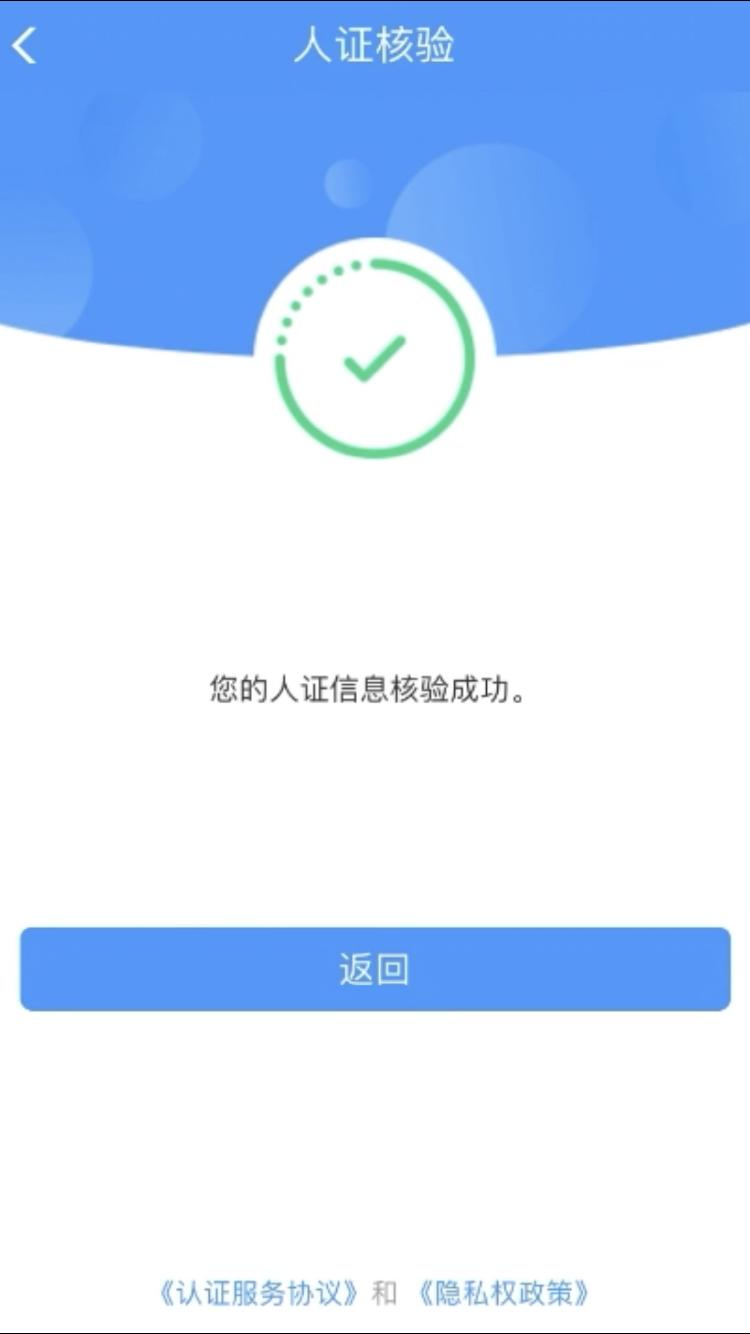Viewport: 750px width, 1334px height.
Task: Tap the check symbol inside the circle
Action: point(375,360)
